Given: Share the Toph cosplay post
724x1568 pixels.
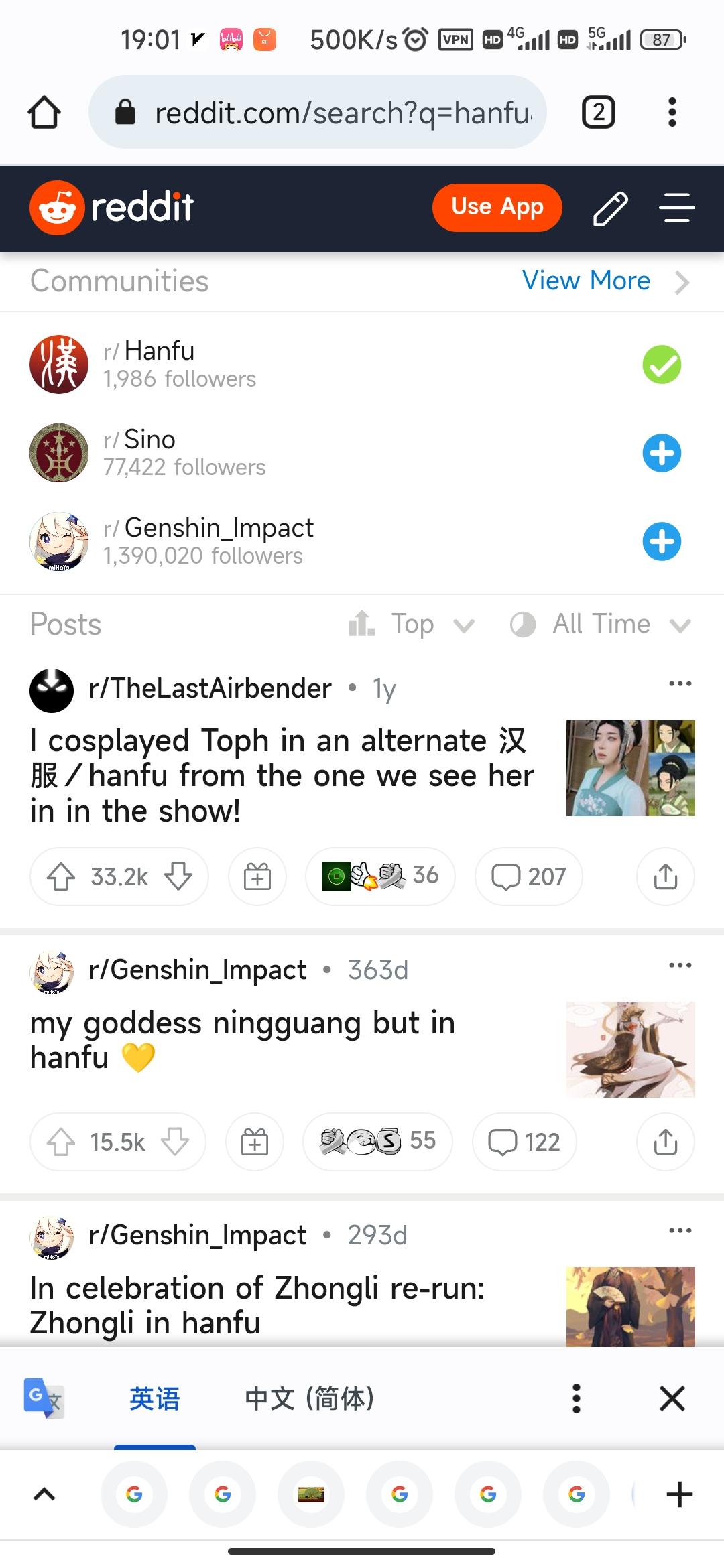Looking at the screenshot, I should [664, 876].
